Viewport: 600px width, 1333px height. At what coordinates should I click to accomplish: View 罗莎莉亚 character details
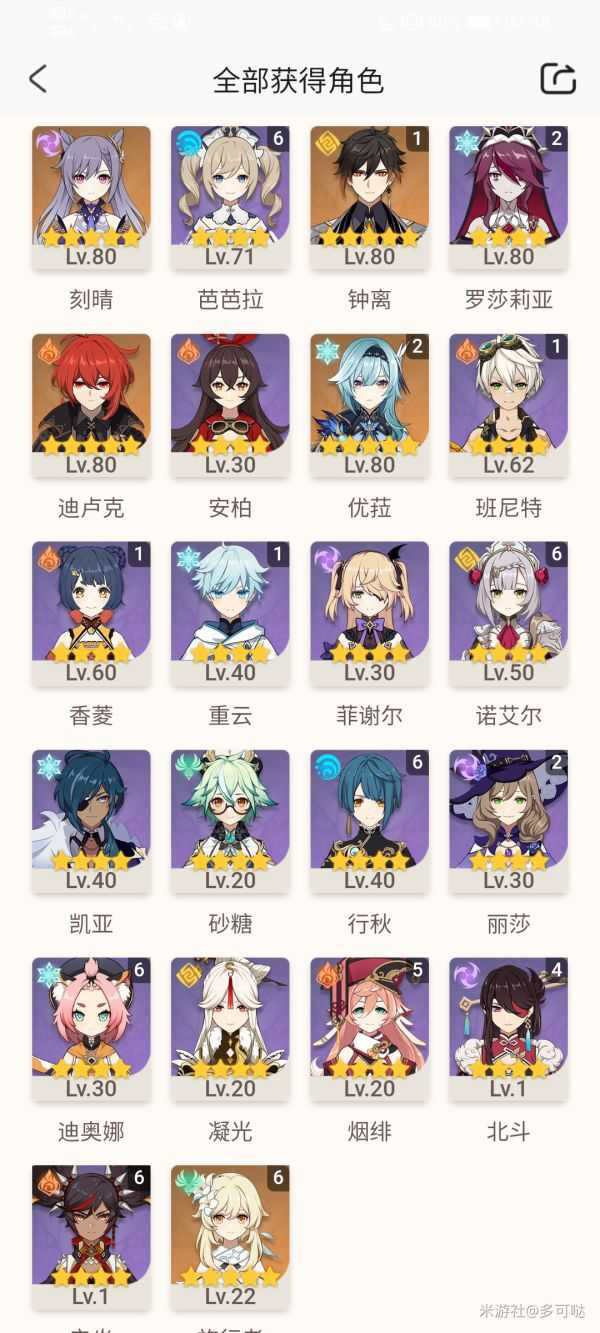click(x=508, y=197)
